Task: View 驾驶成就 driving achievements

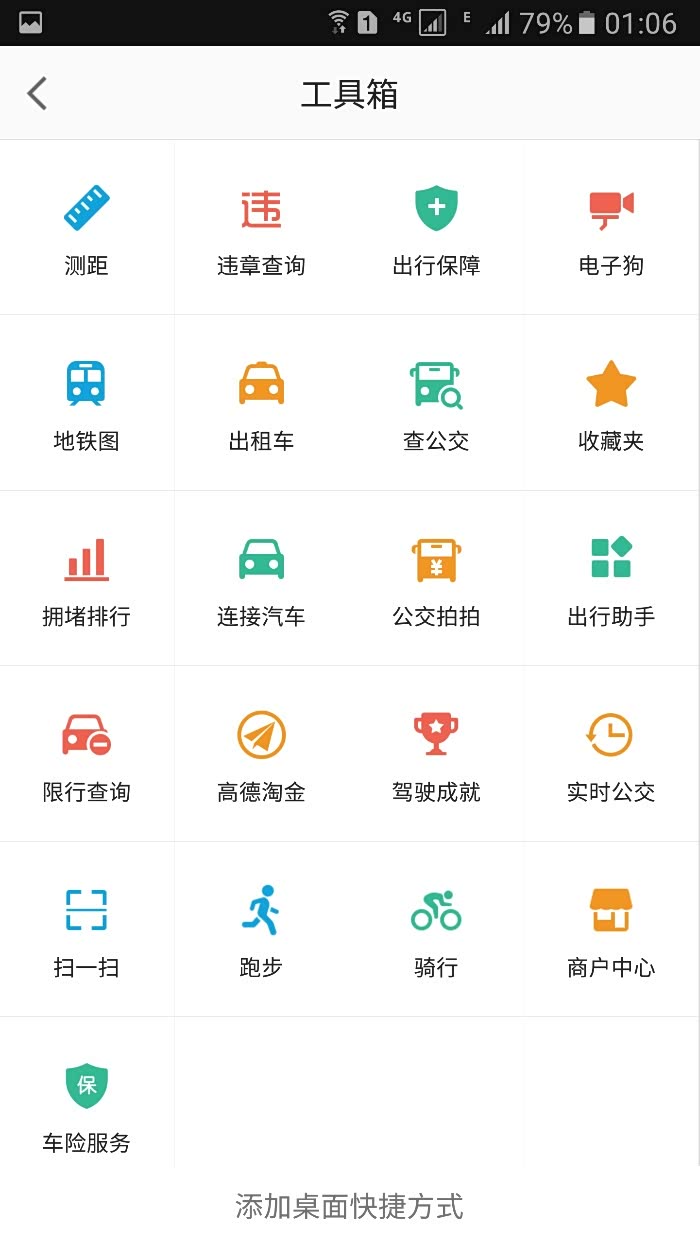Action: pos(436,754)
